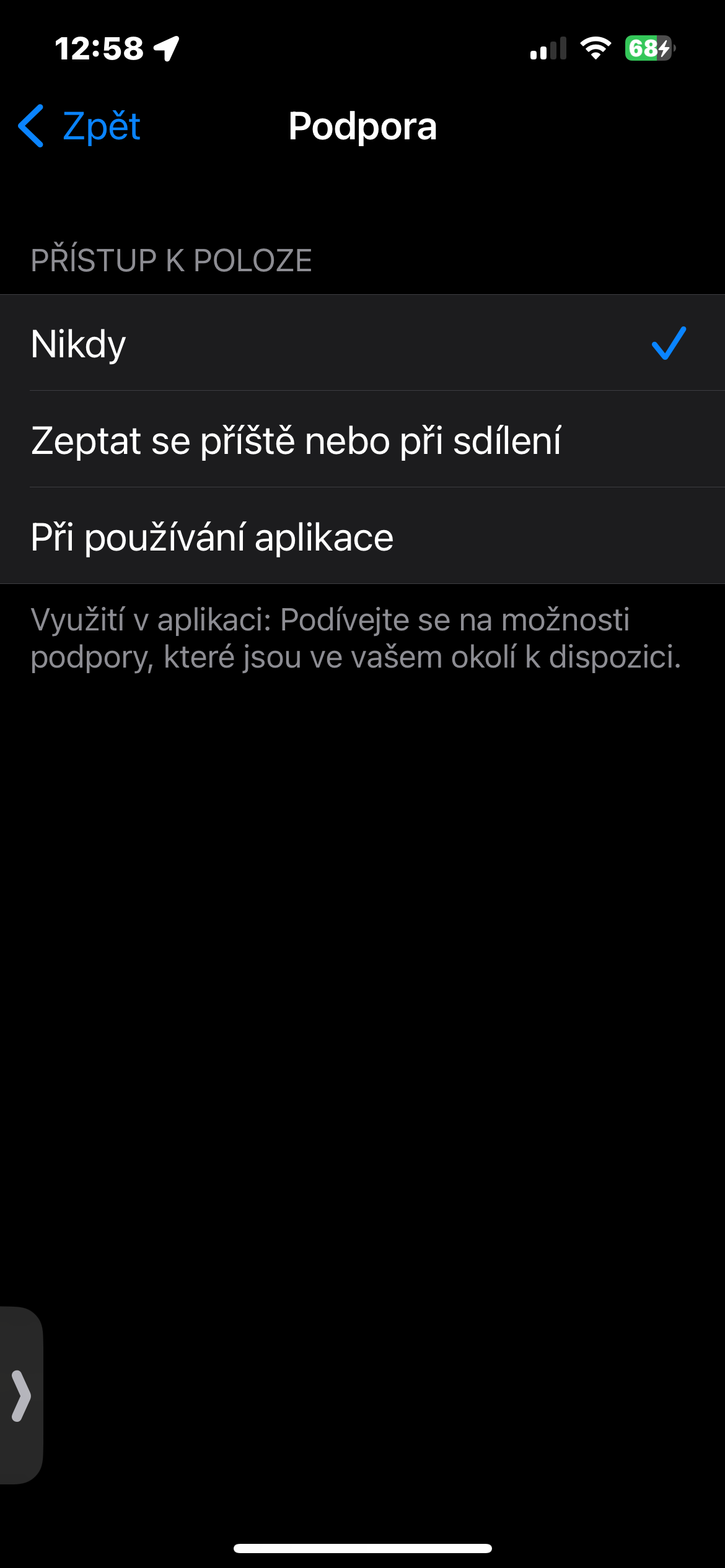Select Při používání aplikace
Image resolution: width=725 pixels, height=1568 pixels.
point(362,536)
